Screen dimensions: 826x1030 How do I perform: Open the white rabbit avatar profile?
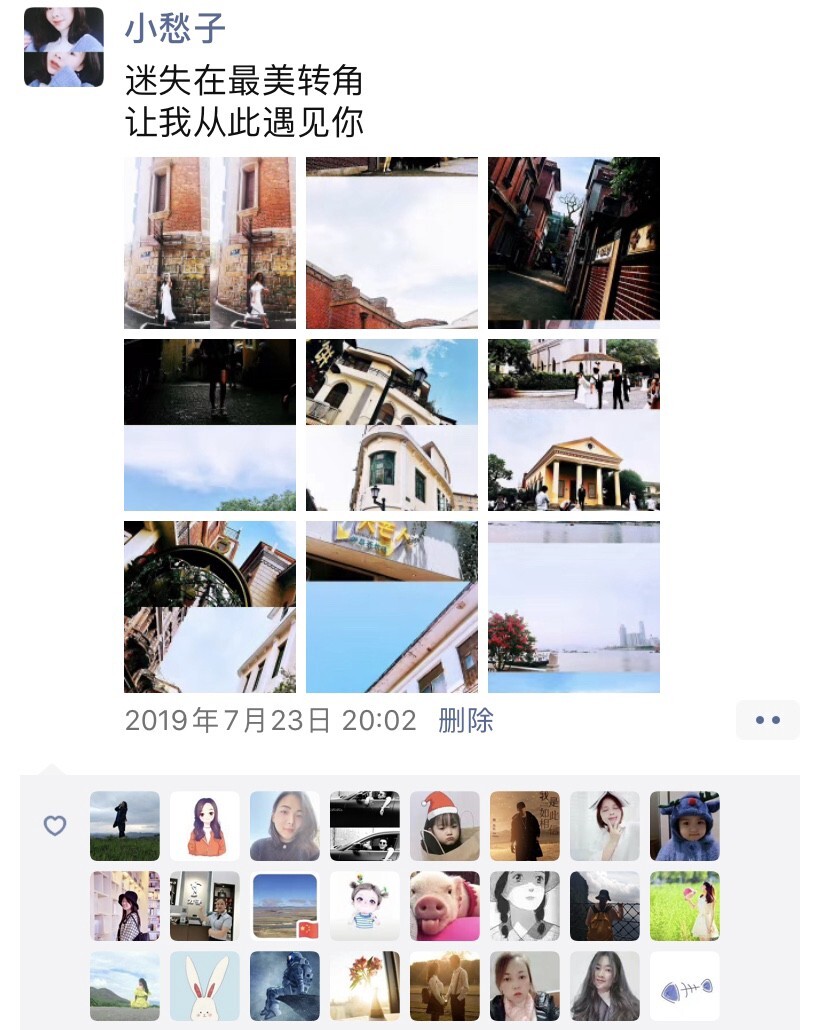(x=205, y=986)
